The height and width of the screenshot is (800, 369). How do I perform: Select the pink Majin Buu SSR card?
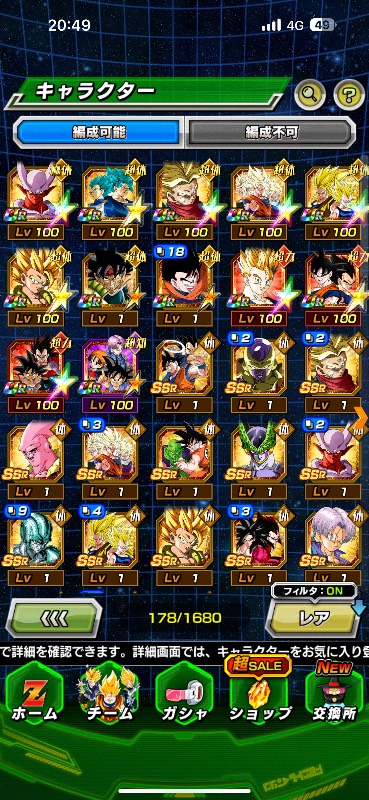pos(35,459)
